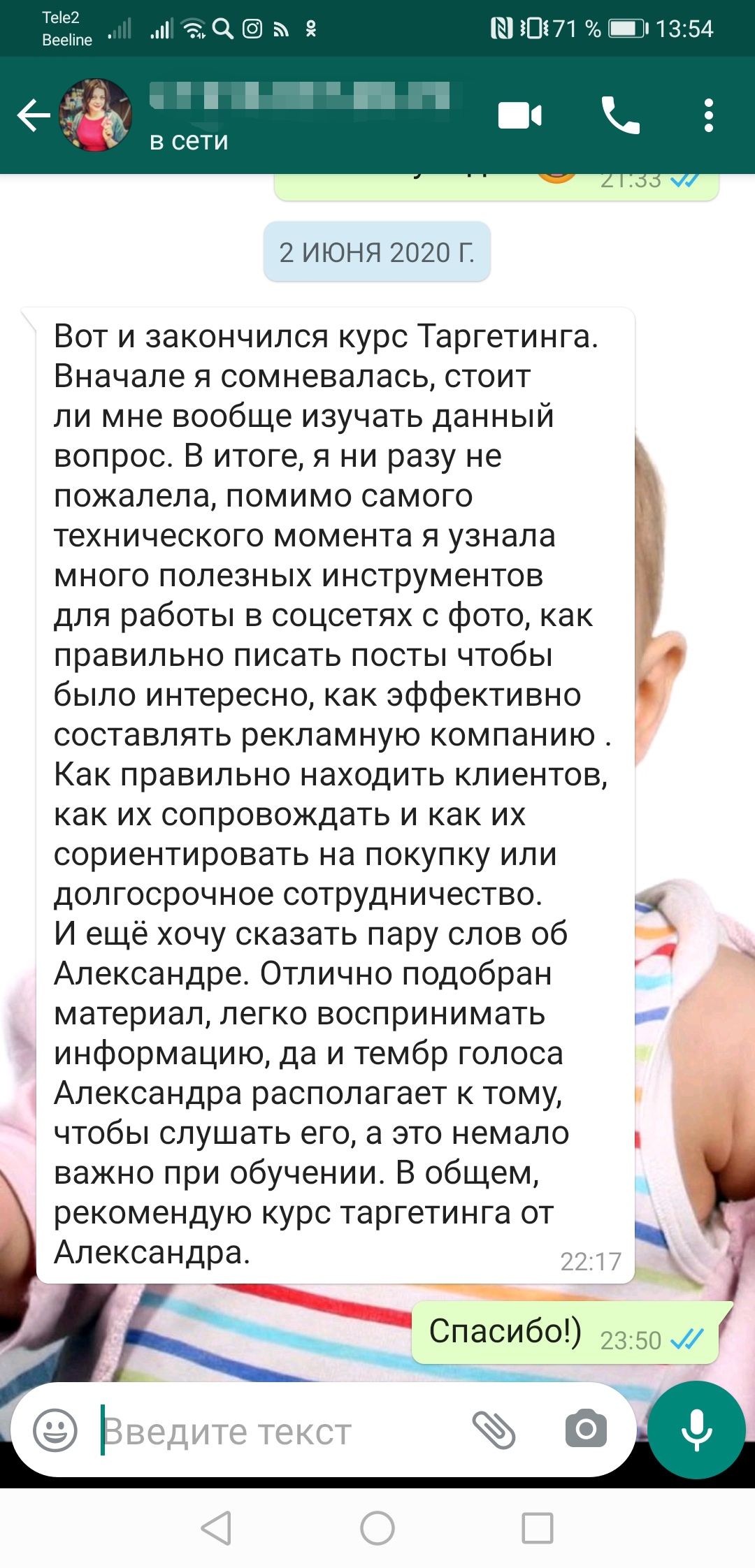The height and width of the screenshot is (1568, 755).
Task: Open the emoji picker
Action: pos(55,1430)
